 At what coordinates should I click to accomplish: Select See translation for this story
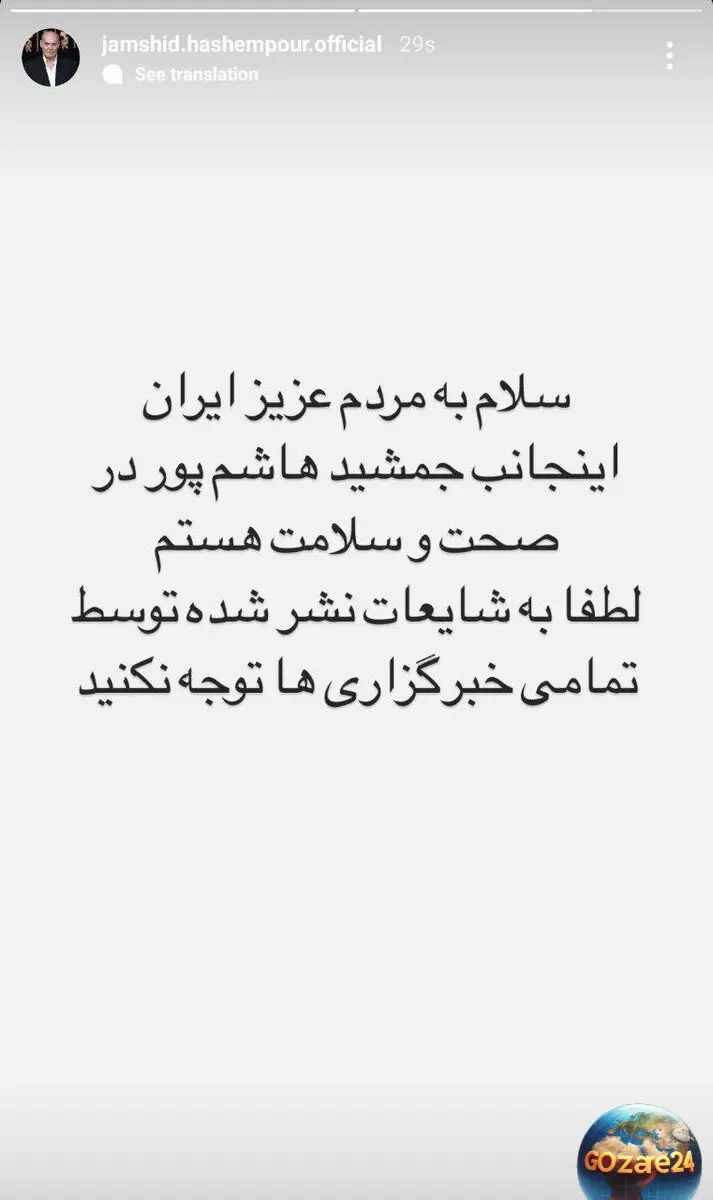(x=195, y=74)
